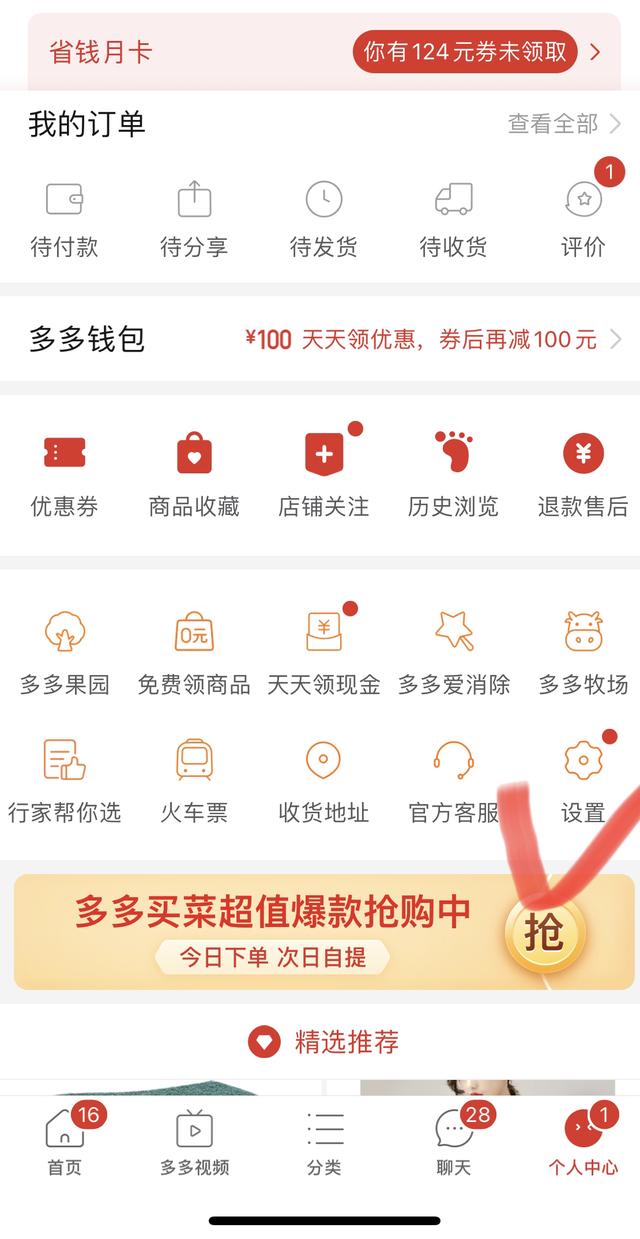This screenshot has height=1239, width=640.
Task: Open 设置 settings
Action: pos(583,780)
